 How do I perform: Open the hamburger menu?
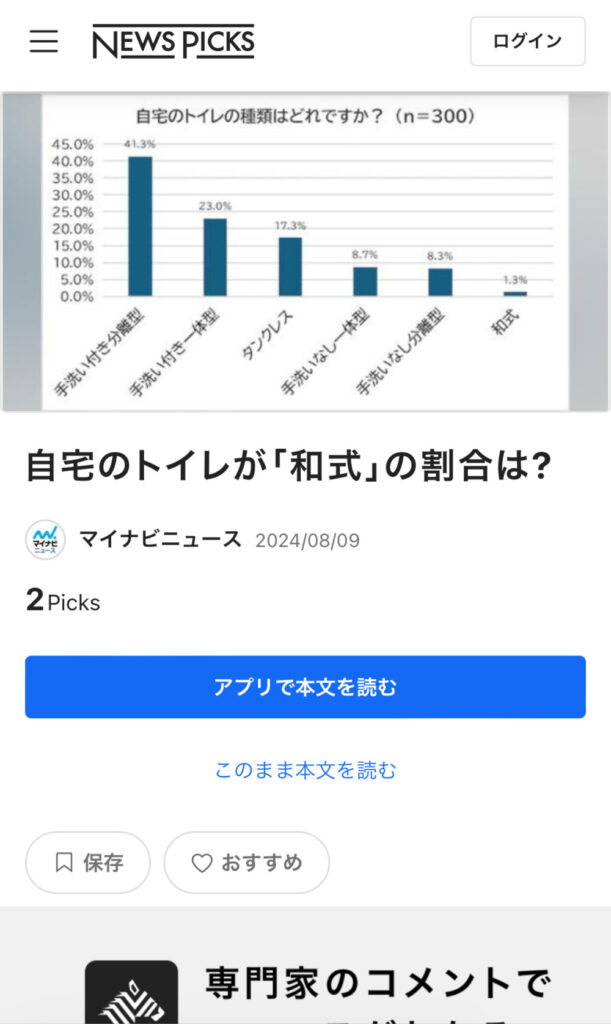[44, 41]
